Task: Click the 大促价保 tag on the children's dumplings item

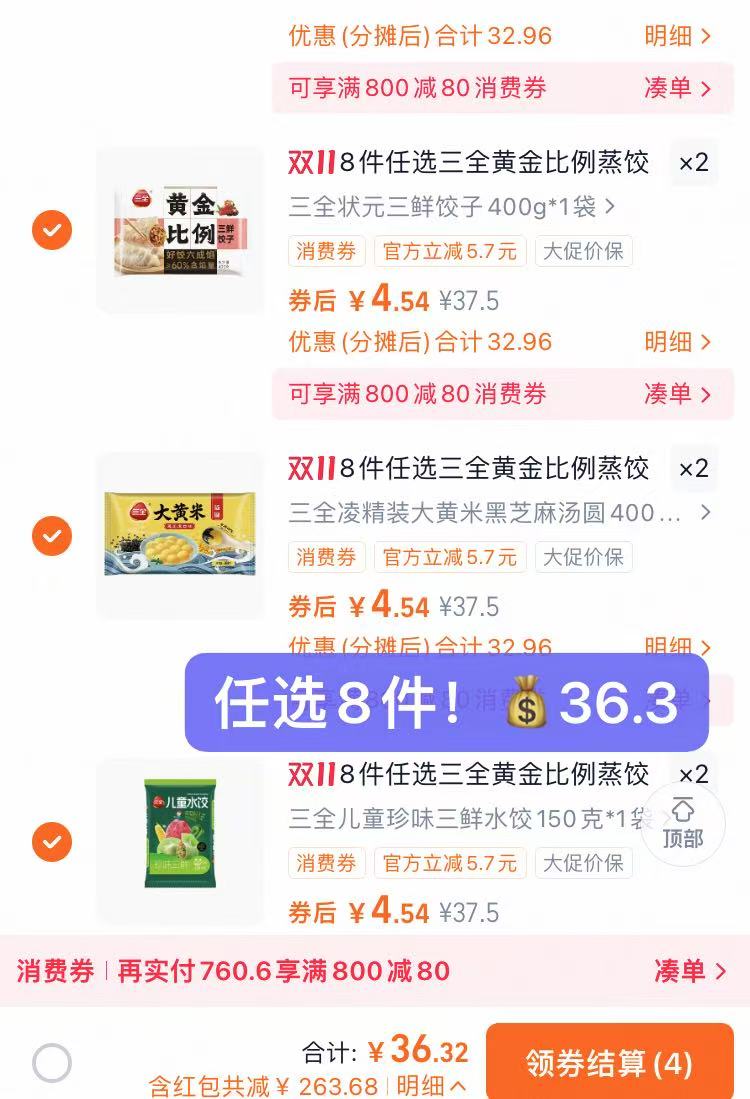Action: pyautogui.click(x=583, y=864)
